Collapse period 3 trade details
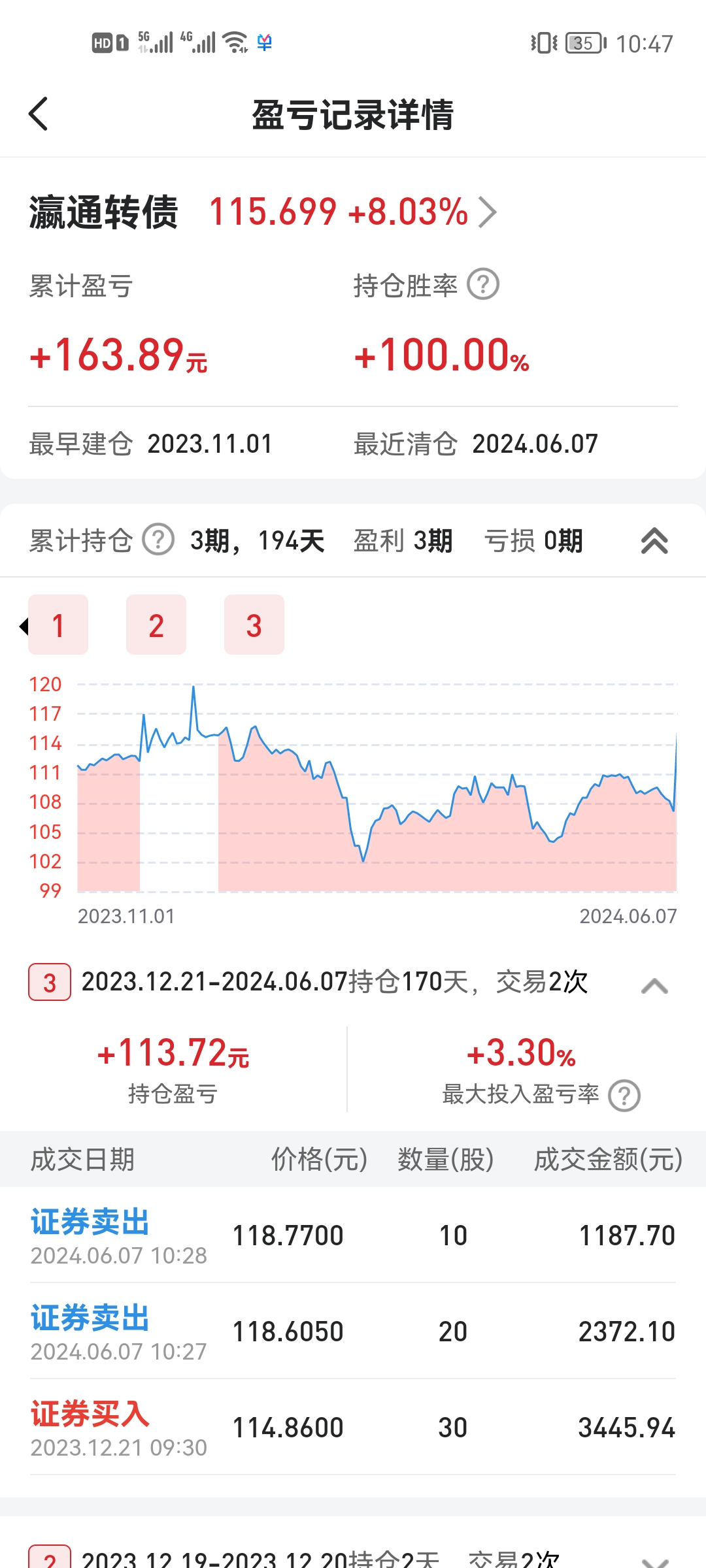The image size is (706, 1568). (x=654, y=985)
